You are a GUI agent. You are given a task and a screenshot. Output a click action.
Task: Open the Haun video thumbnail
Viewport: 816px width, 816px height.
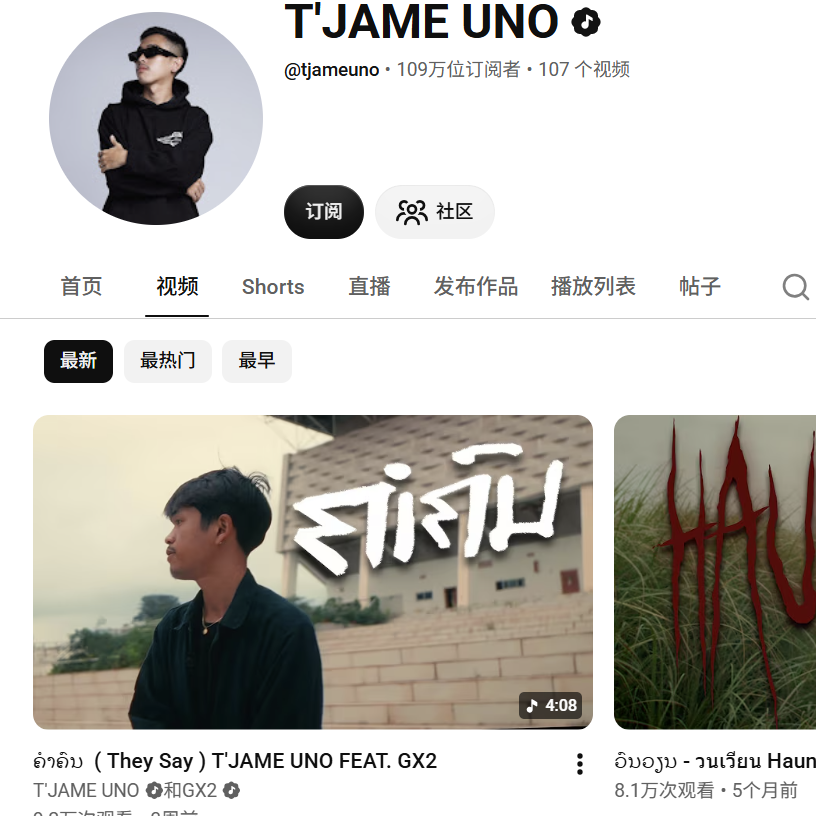[x=715, y=572]
